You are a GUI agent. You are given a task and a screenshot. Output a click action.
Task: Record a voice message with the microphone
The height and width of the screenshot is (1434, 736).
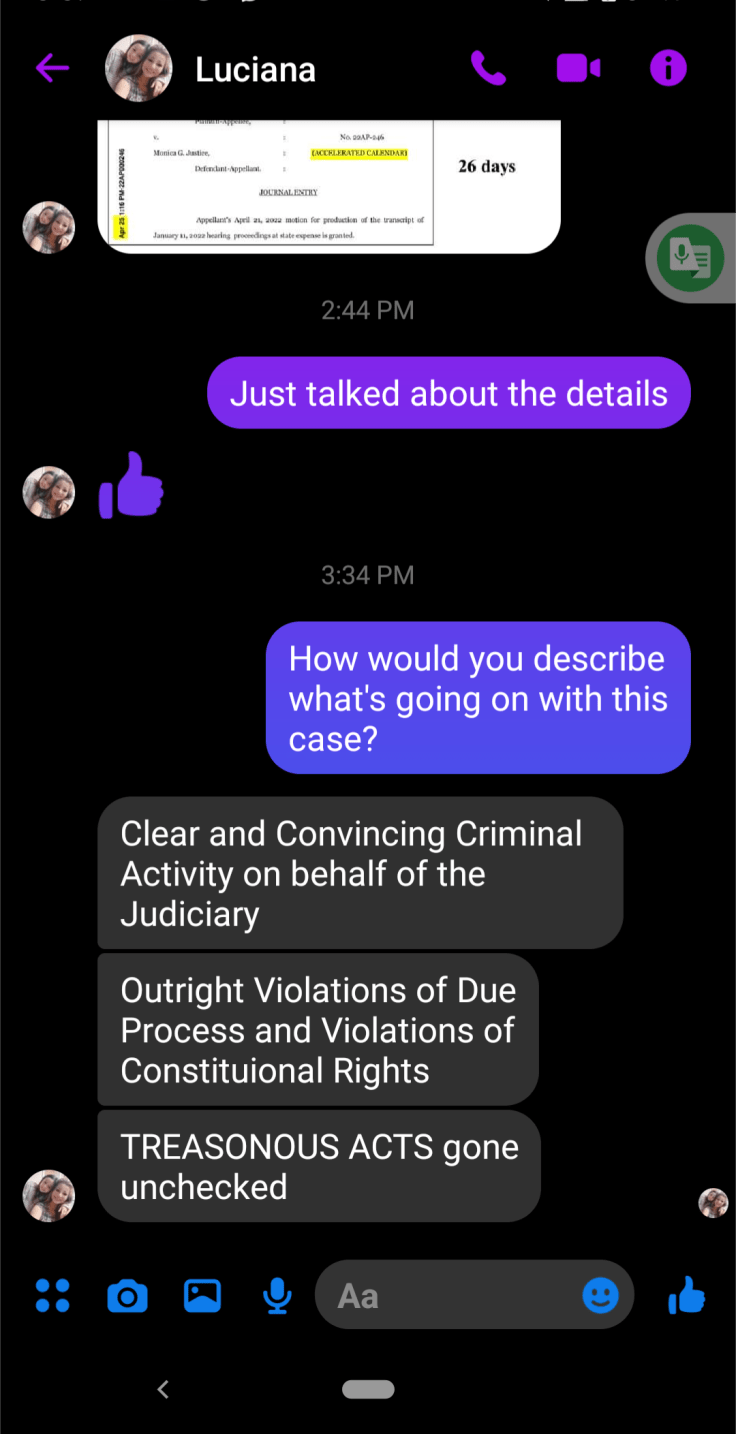(x=277, y=1296)
